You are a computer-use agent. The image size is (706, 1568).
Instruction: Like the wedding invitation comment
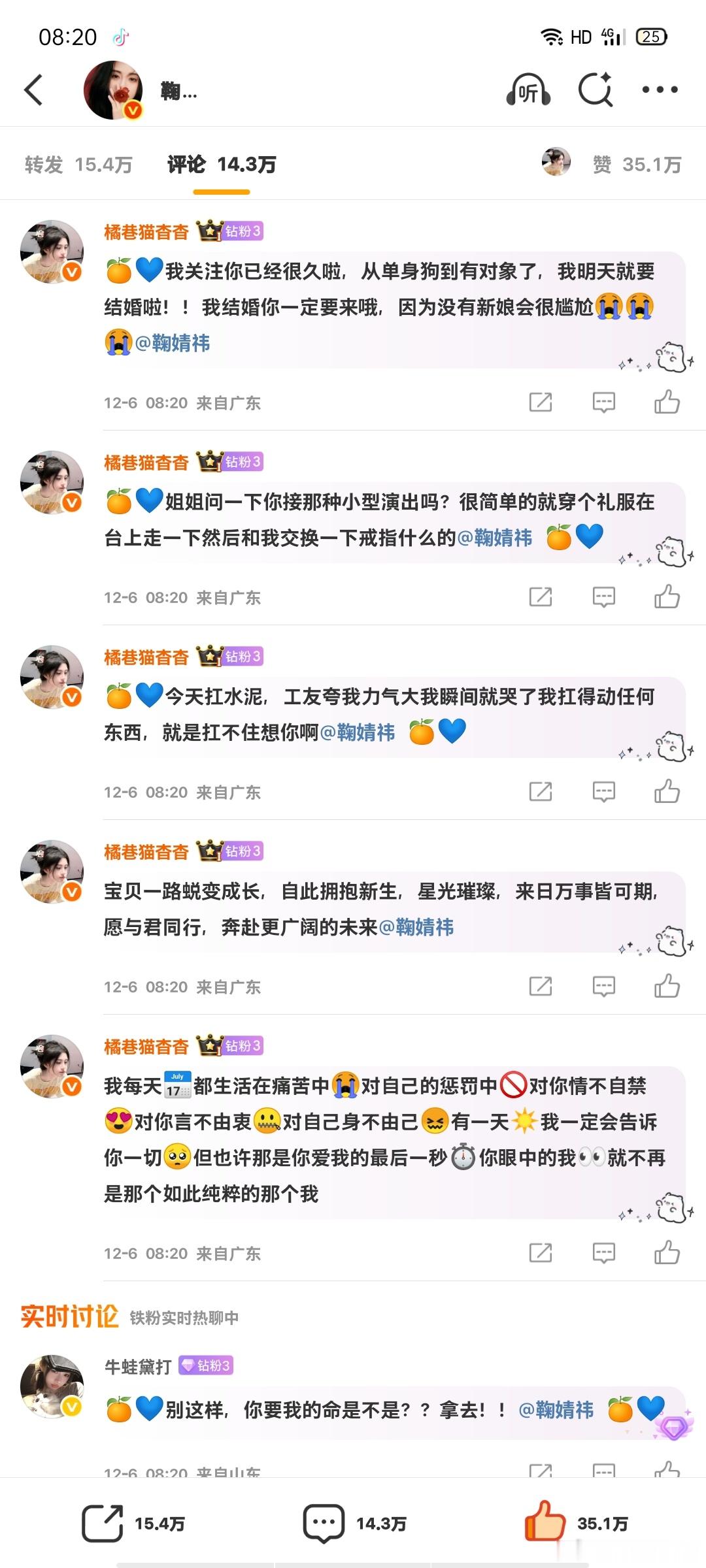coord(666,402)
